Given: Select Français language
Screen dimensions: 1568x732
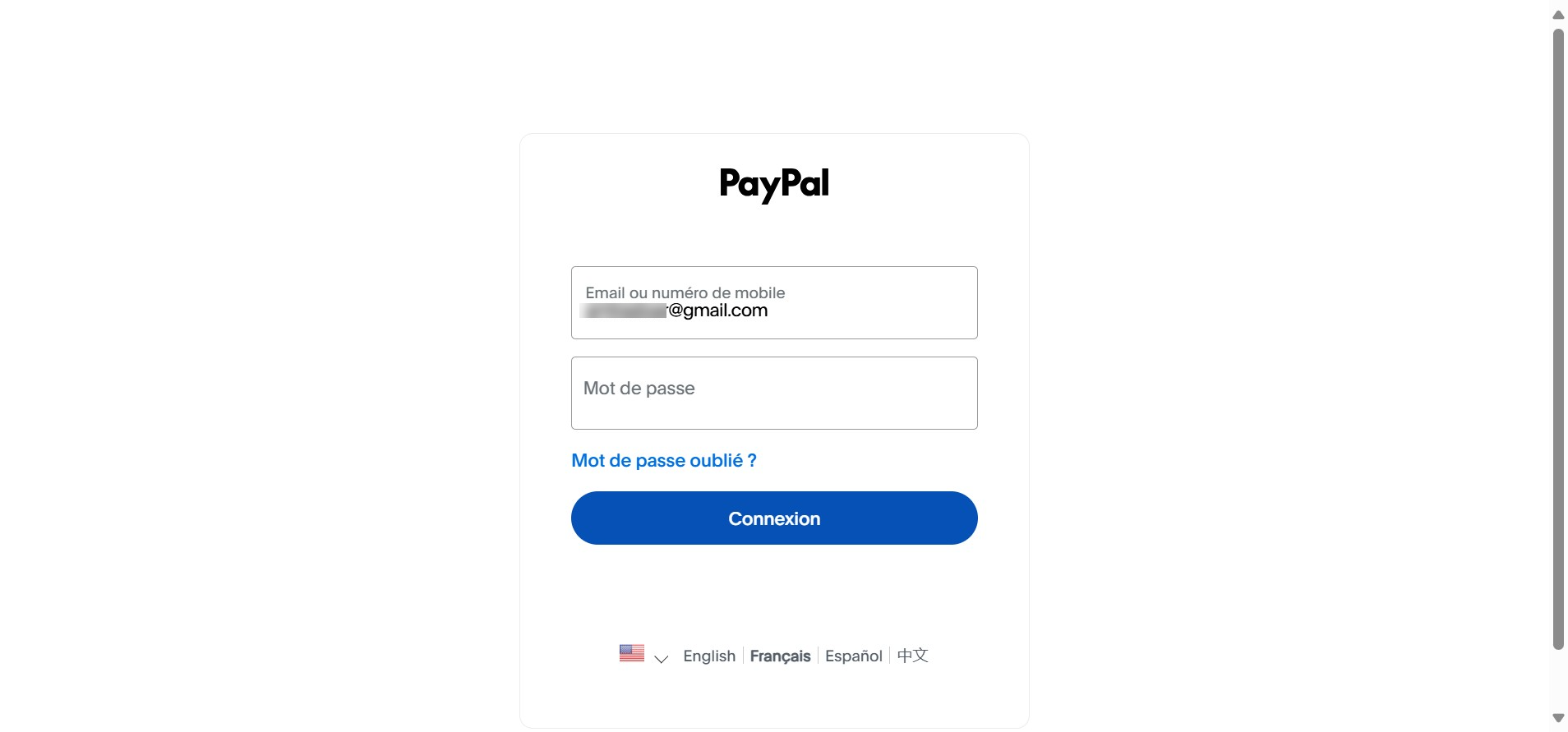Looking at the screenshot, I should coord(779,656).
